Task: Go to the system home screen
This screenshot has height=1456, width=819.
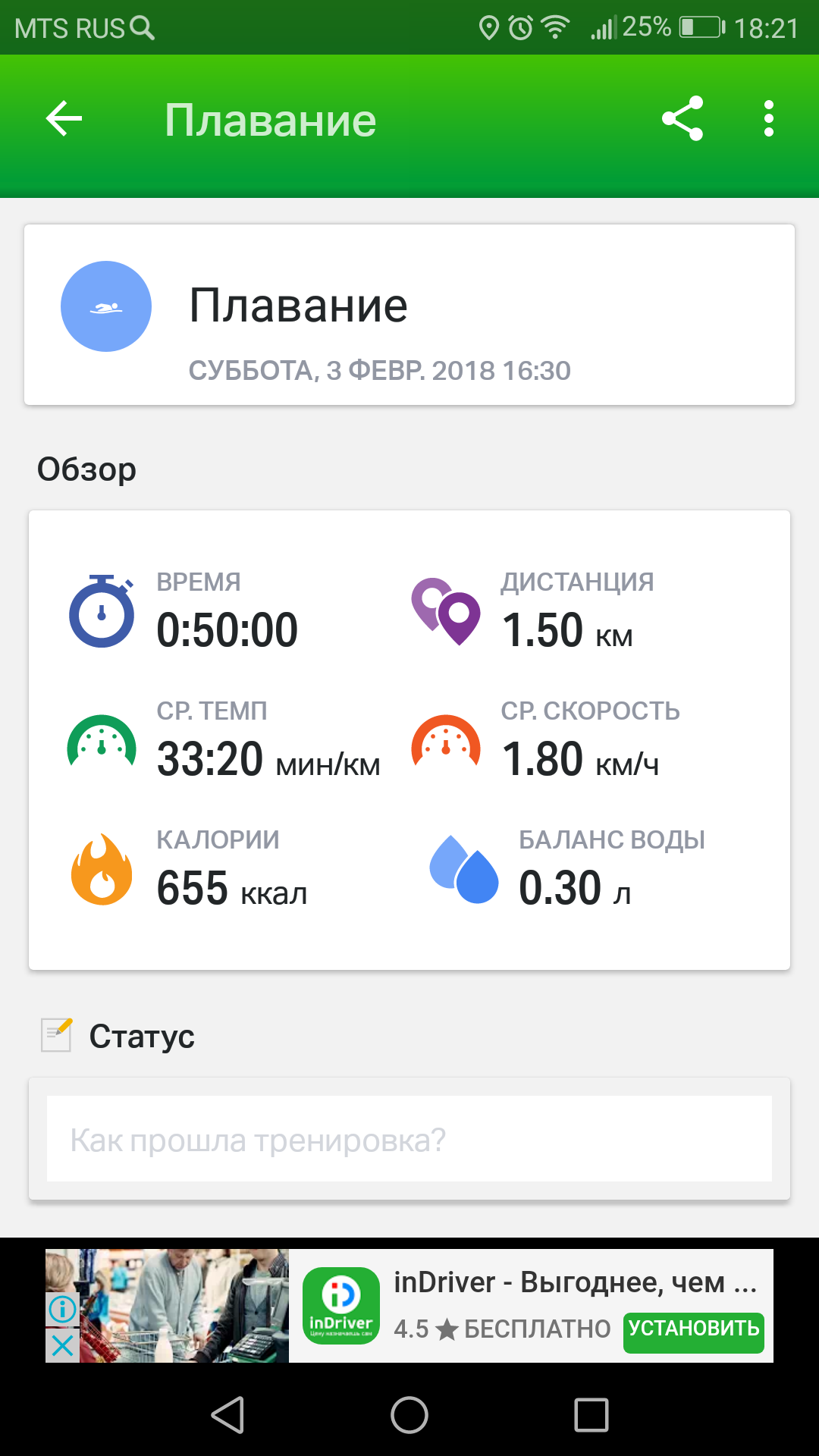Action: click(x=409, y=1415)
